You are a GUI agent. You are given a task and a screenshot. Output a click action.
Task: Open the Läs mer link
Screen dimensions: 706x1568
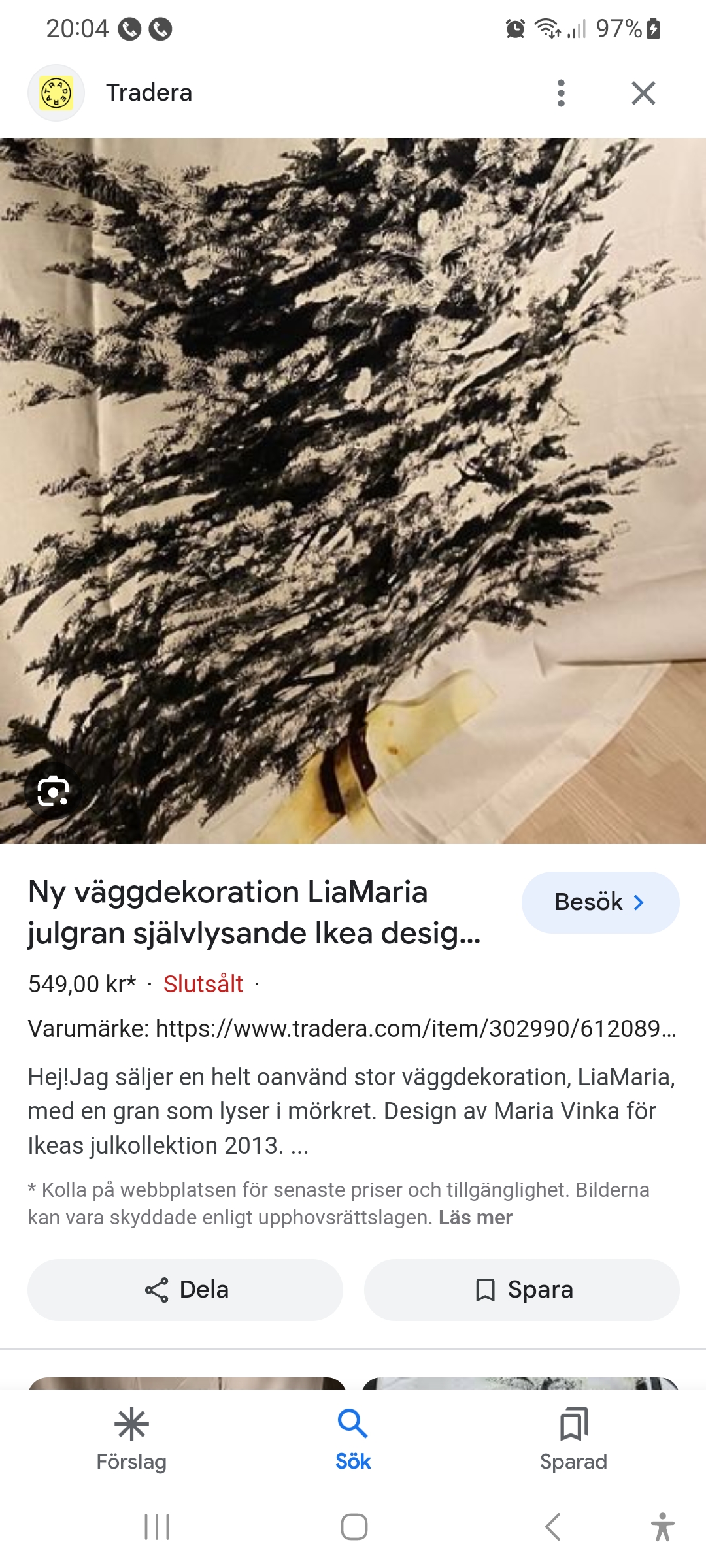(475, 1218)
